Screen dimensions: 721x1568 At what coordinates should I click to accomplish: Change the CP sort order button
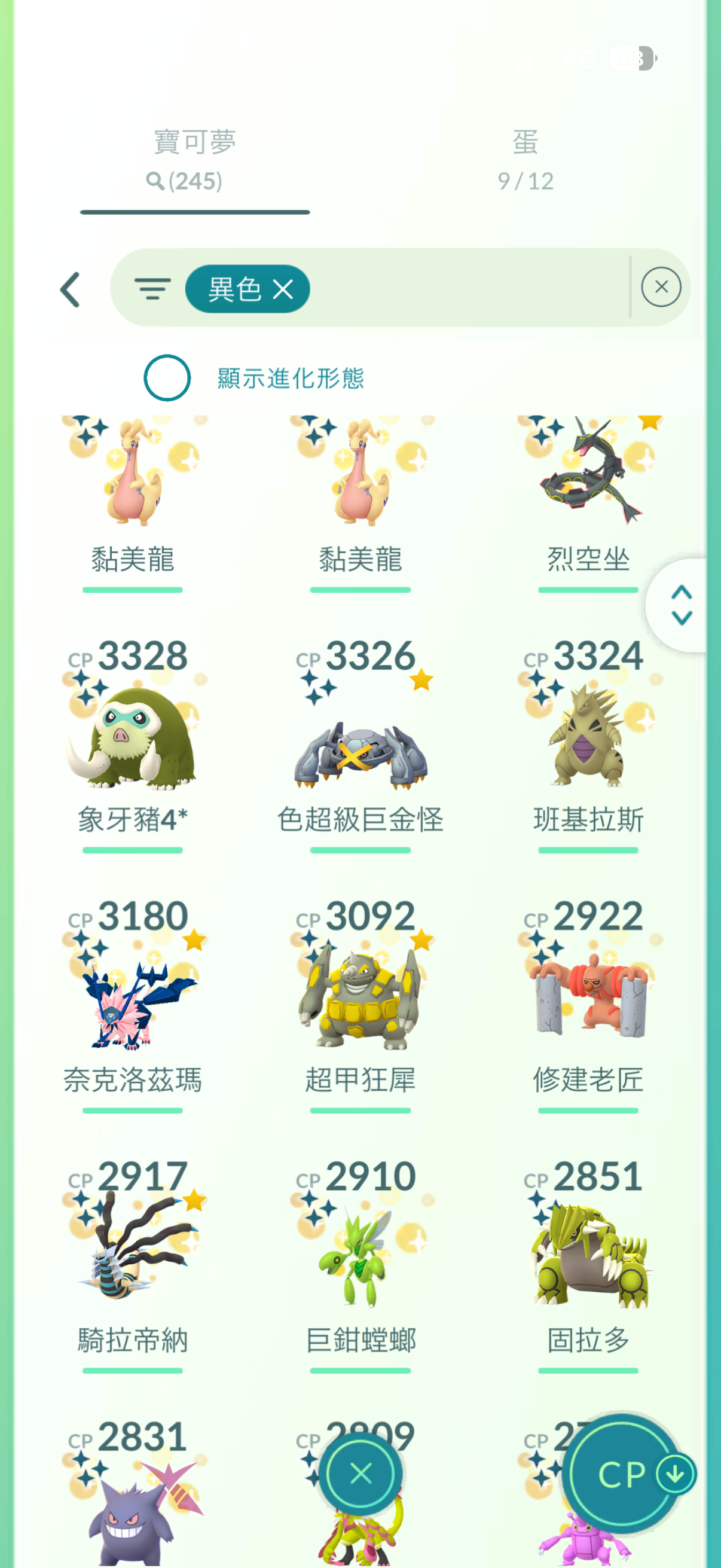[x=627, y=1474]
